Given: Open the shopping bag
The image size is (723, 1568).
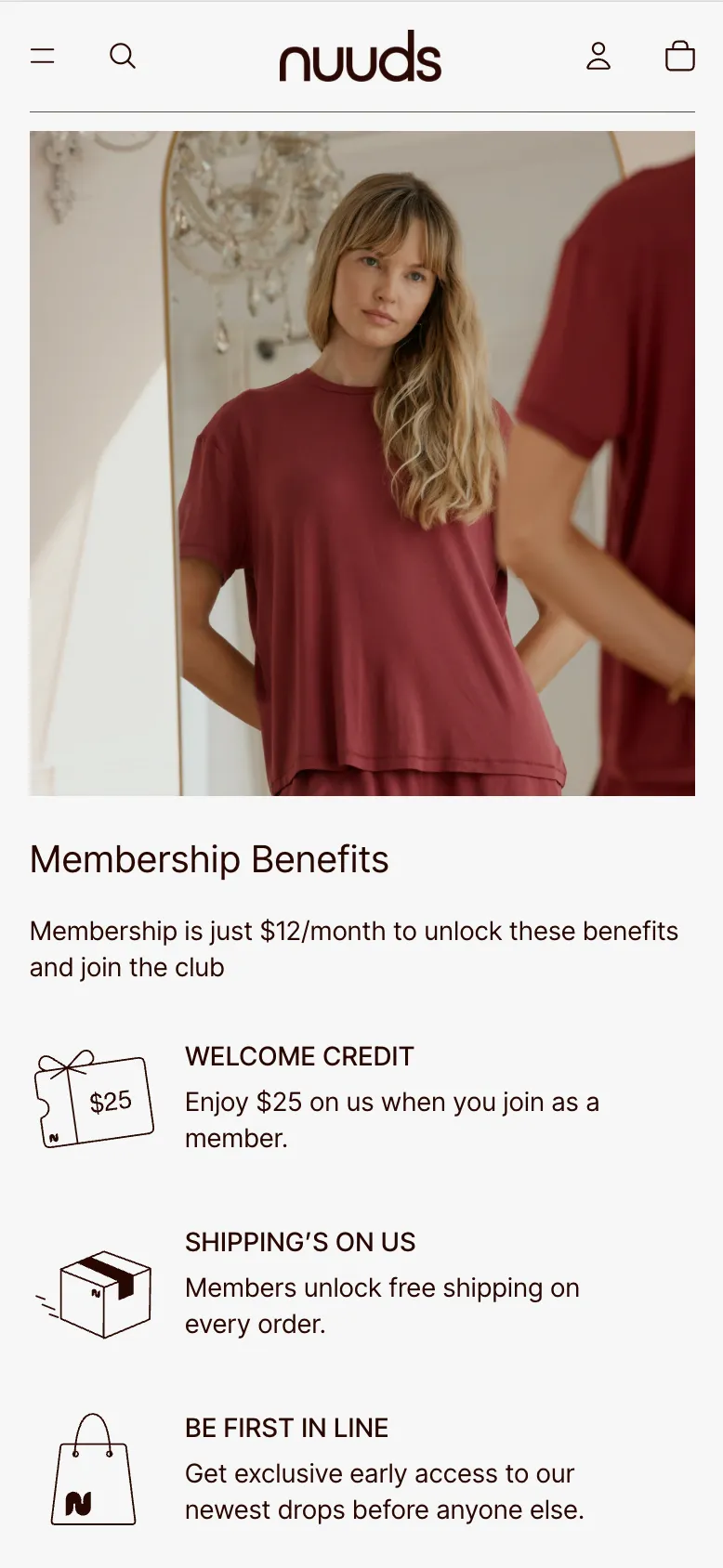Looking at the screenshot, I should 679,57.
